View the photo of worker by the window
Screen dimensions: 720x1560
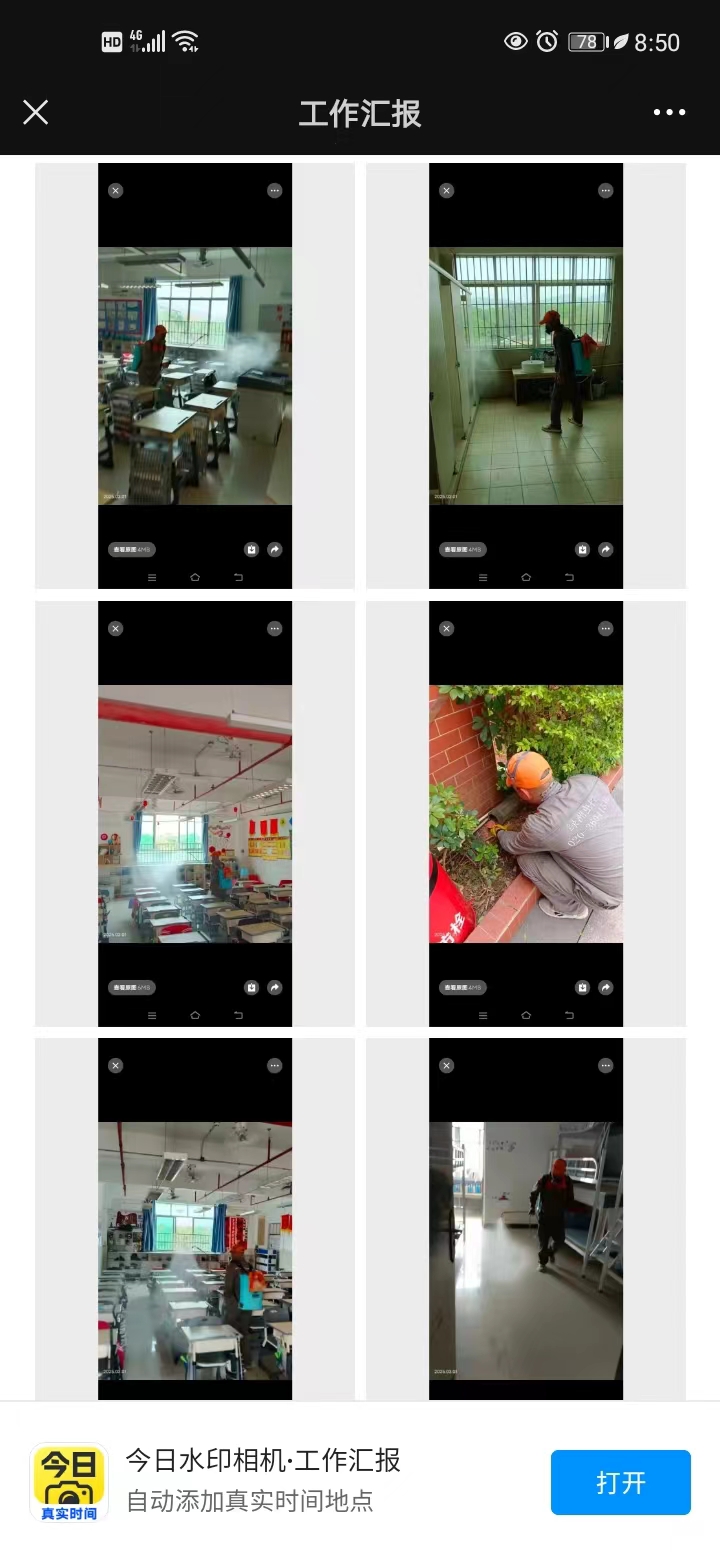[526, 376]
